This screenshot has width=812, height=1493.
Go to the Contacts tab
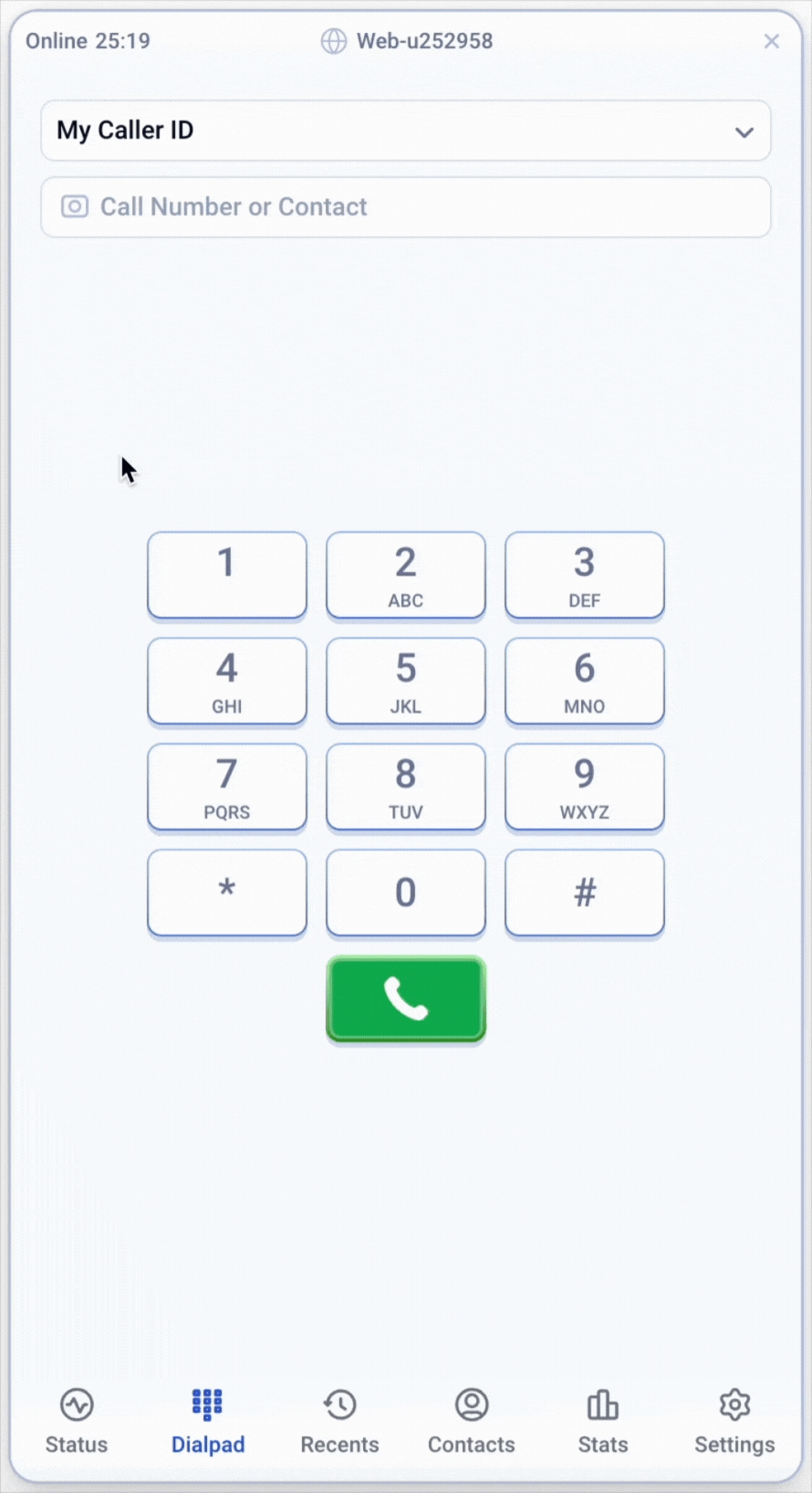(472, 1421)
